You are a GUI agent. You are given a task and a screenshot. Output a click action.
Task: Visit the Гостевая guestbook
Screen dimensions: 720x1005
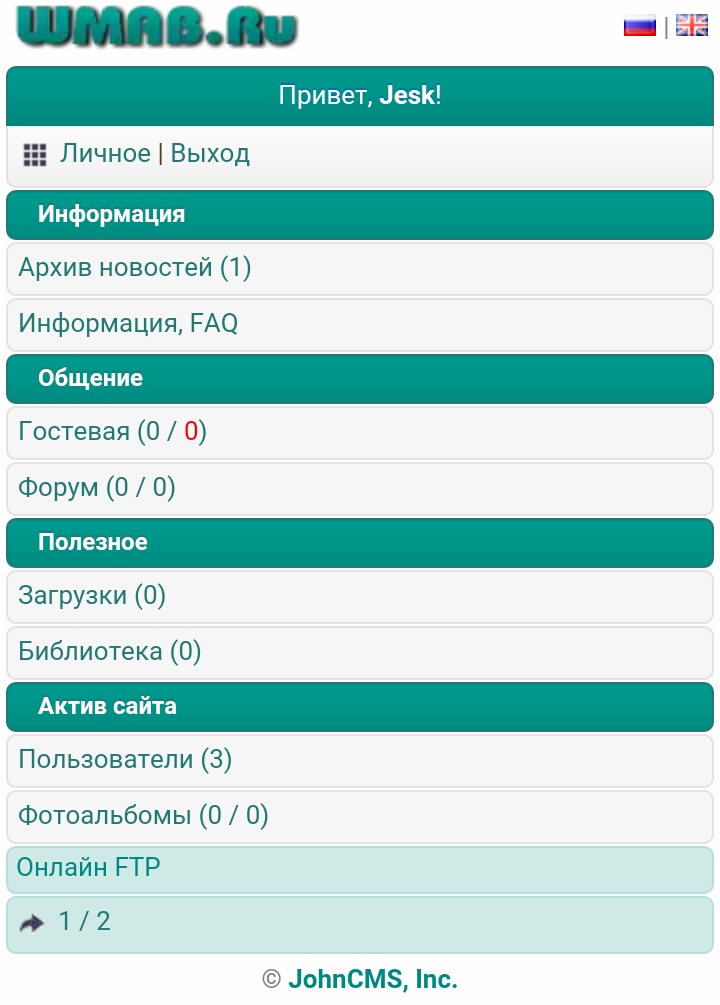coord(112,432)
